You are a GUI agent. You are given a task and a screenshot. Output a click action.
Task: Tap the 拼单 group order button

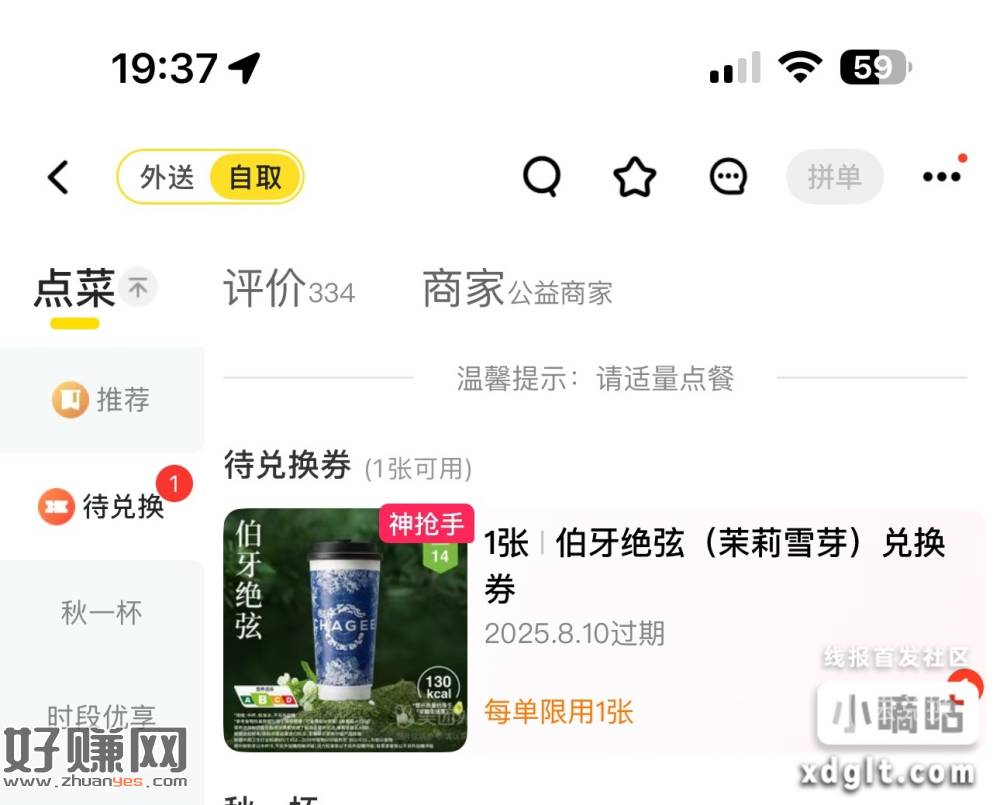tap(834, 178)
